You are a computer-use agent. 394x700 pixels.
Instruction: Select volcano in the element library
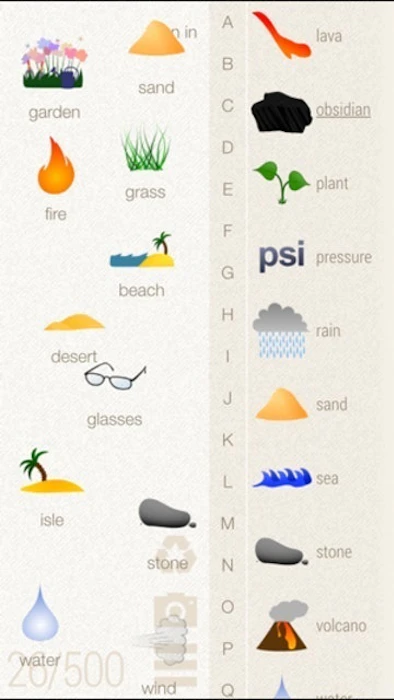pos(311,625)
